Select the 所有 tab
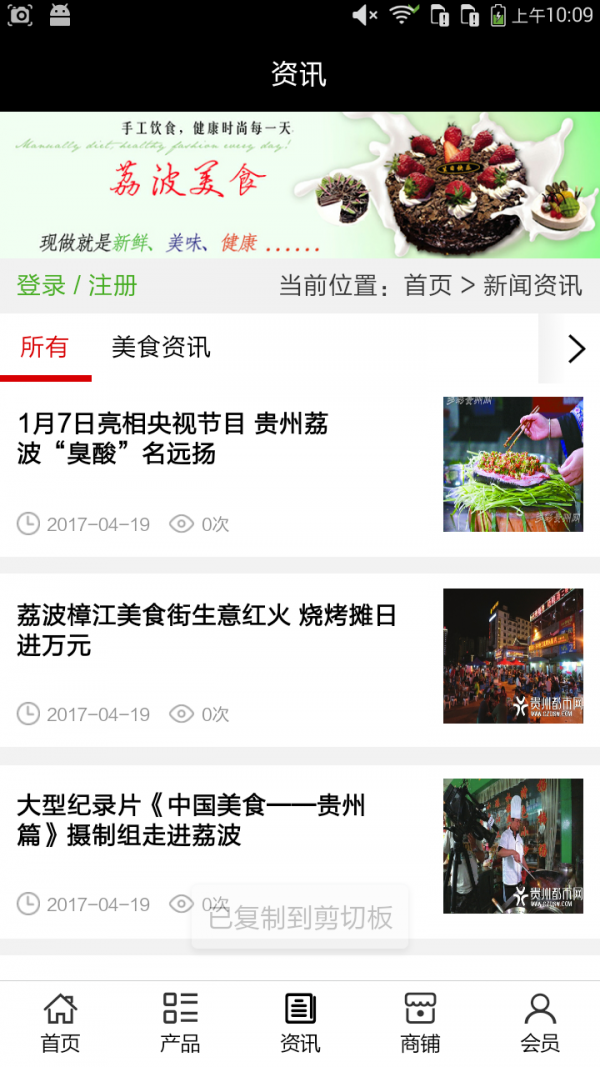Image resolution: width=600 pixels, height=1067 pixels. click(45, 348)
